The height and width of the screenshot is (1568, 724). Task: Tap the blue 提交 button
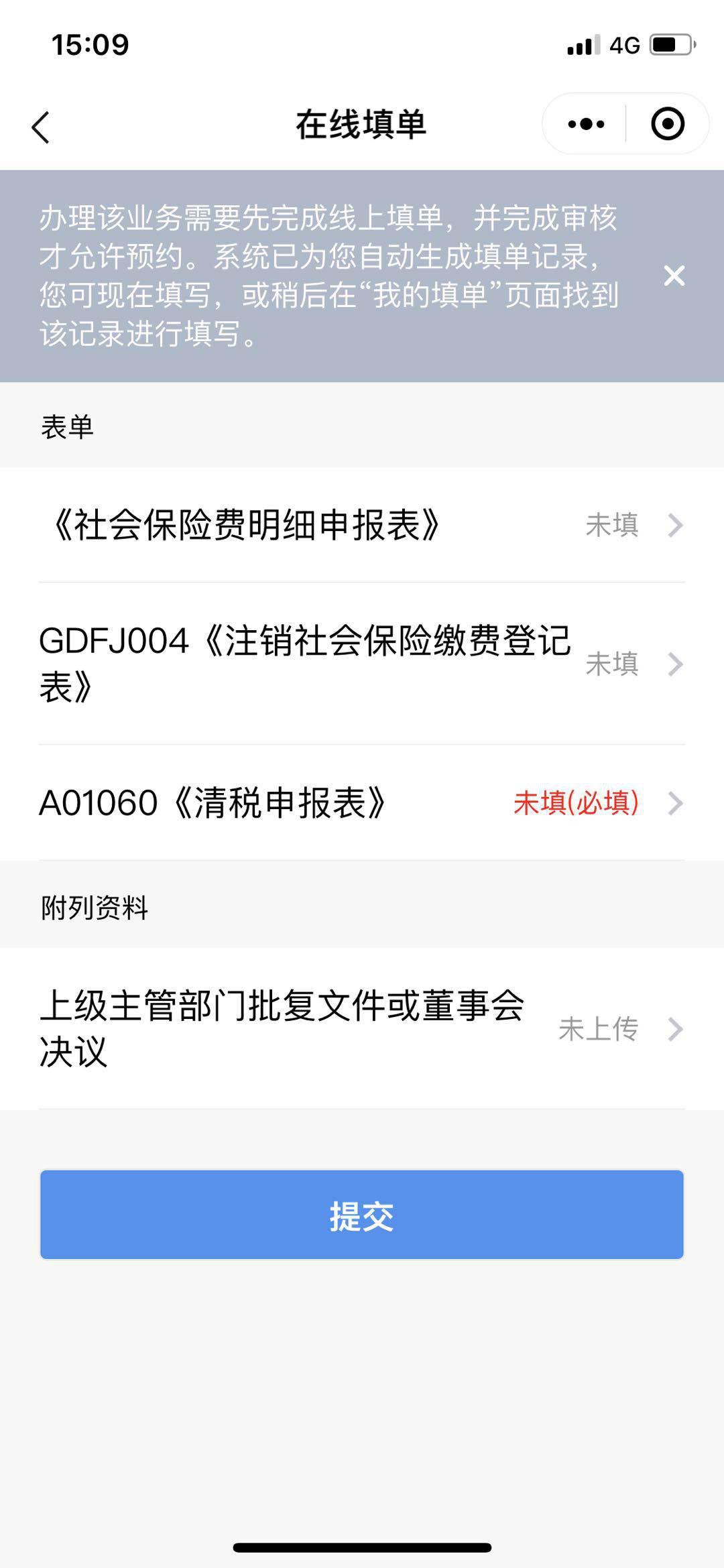tap(362, 1215)
